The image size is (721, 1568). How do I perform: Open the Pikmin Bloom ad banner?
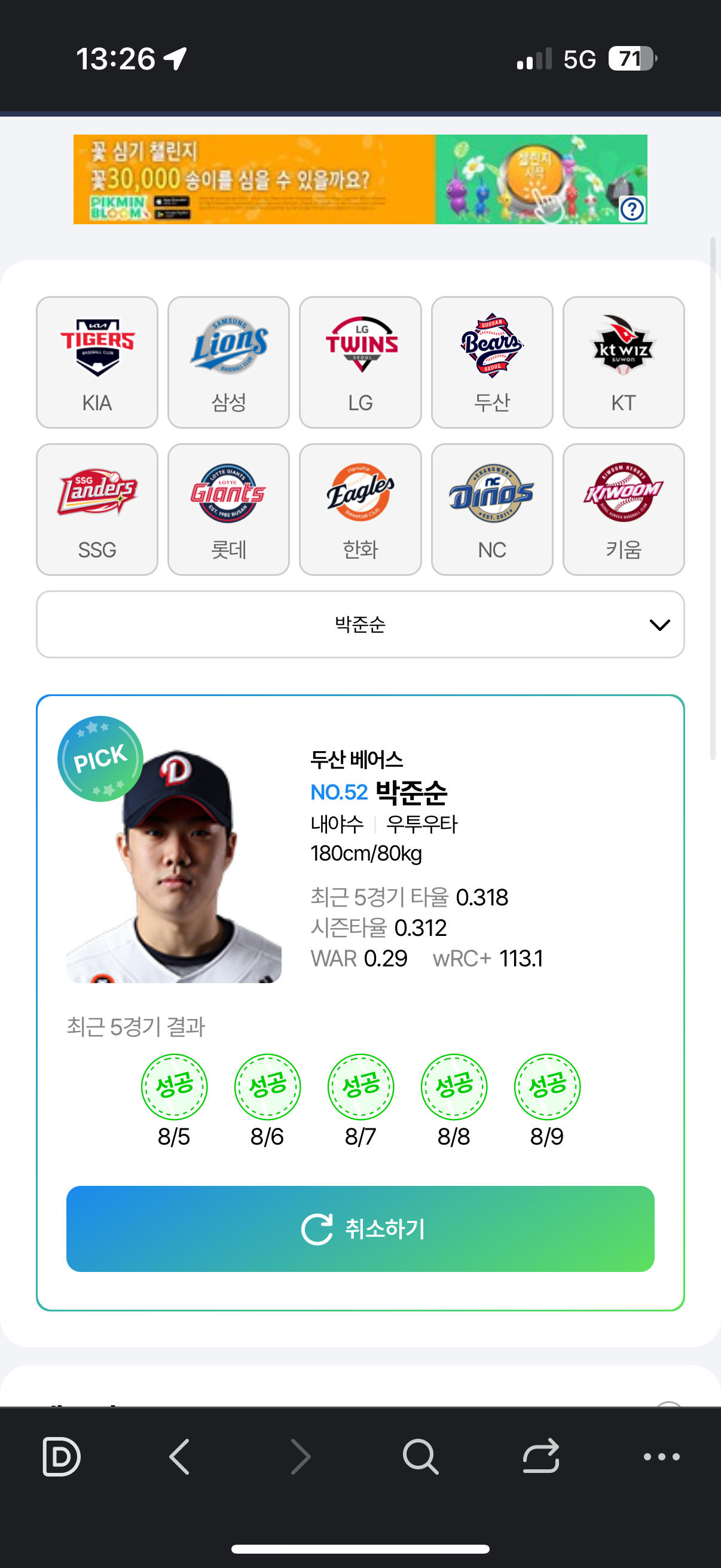pos(360,179)
